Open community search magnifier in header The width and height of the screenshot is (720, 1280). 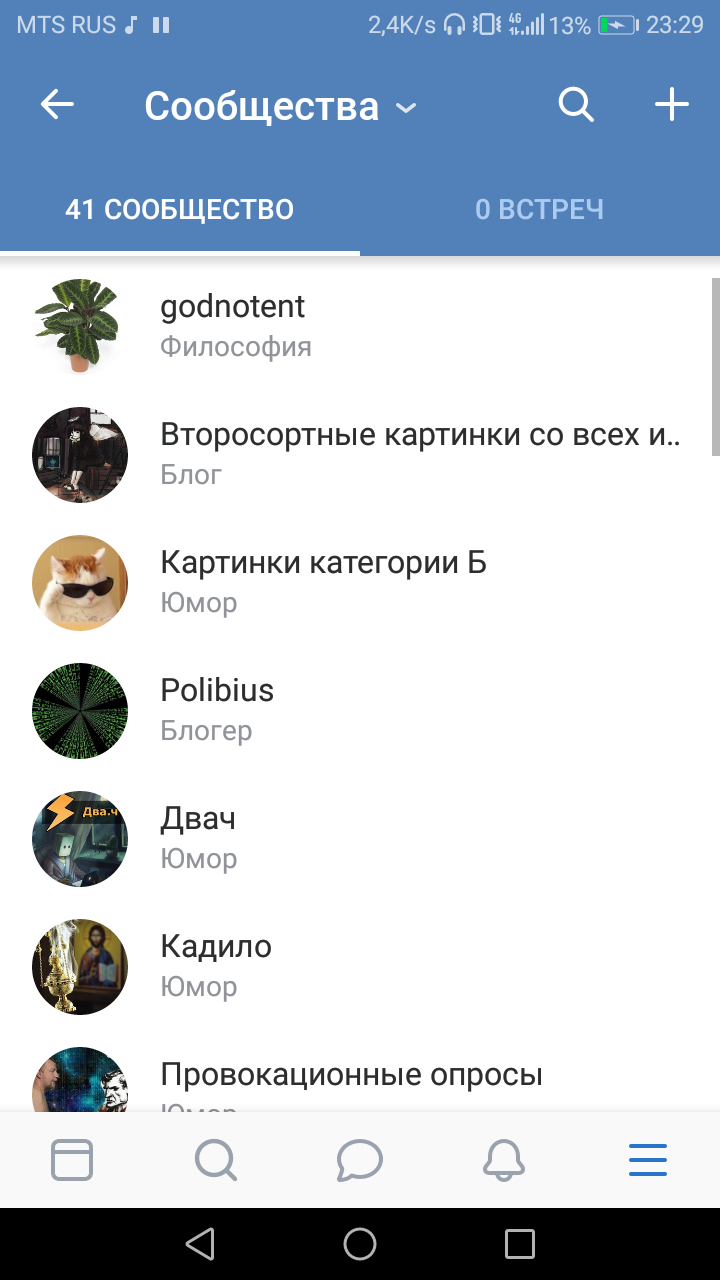pyautogui.click(x=576, y=105)
